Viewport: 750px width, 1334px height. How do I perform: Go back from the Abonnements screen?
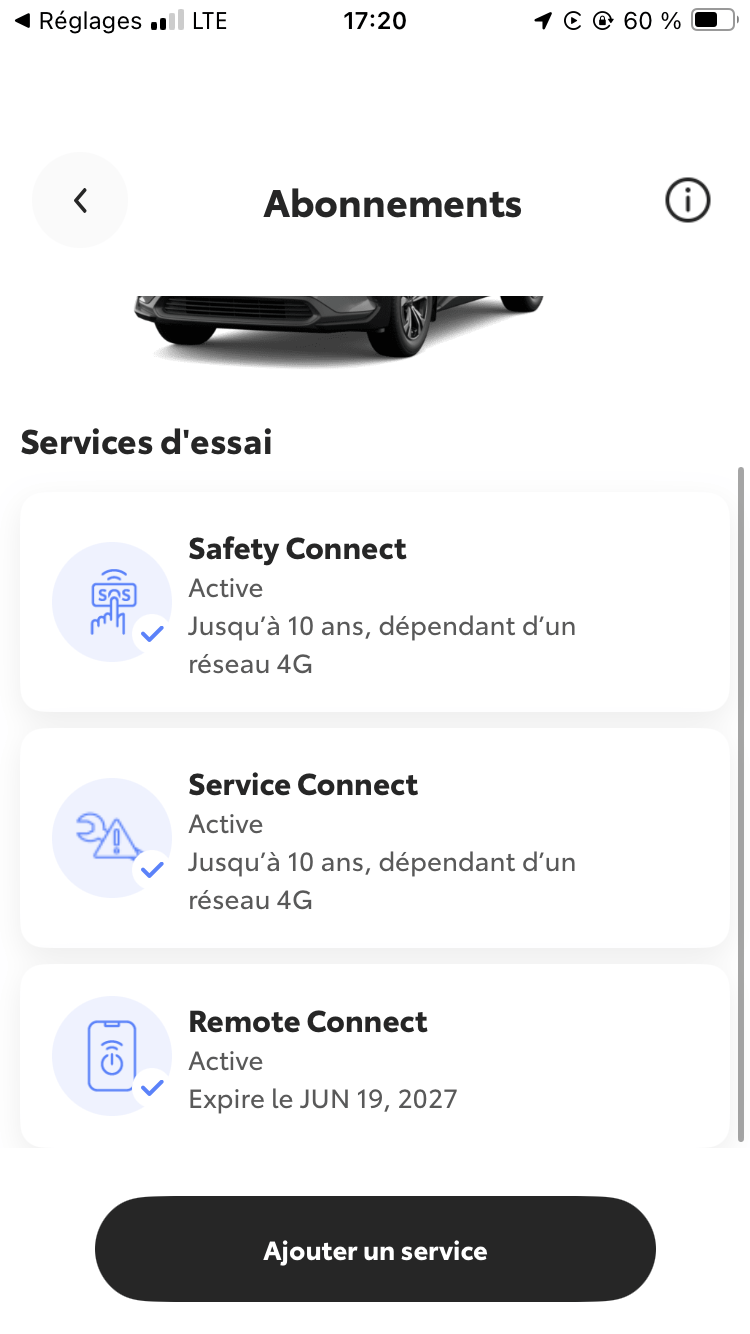pos(80,200)
